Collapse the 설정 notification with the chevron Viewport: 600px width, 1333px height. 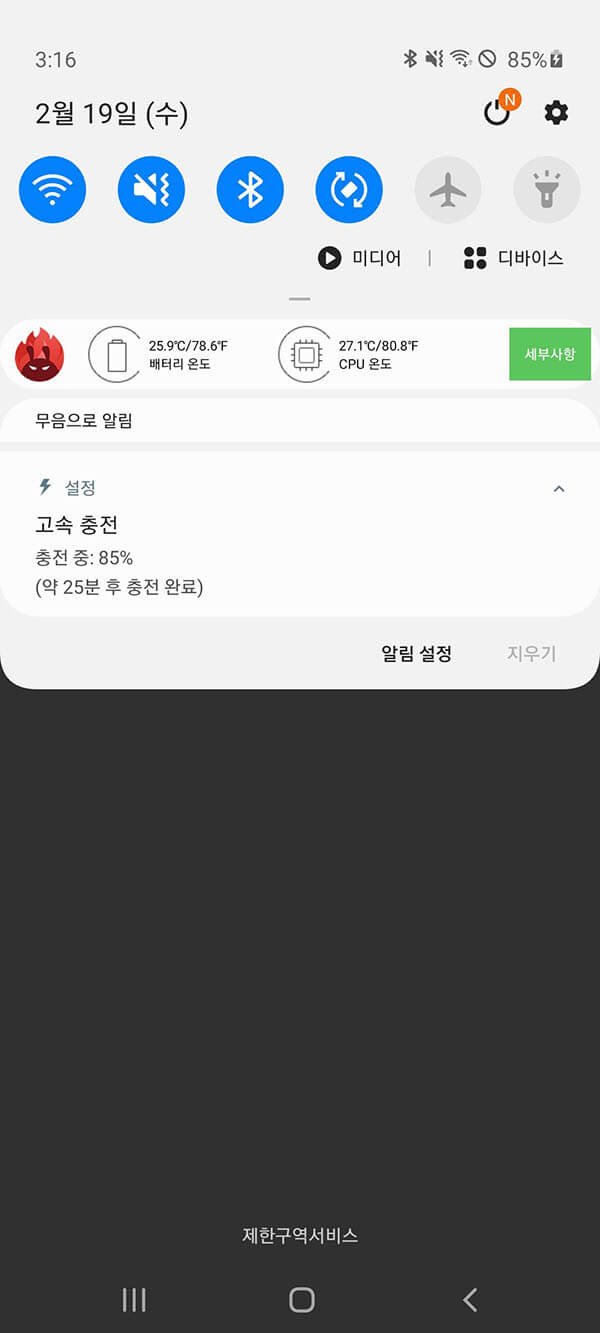[559, 489]
